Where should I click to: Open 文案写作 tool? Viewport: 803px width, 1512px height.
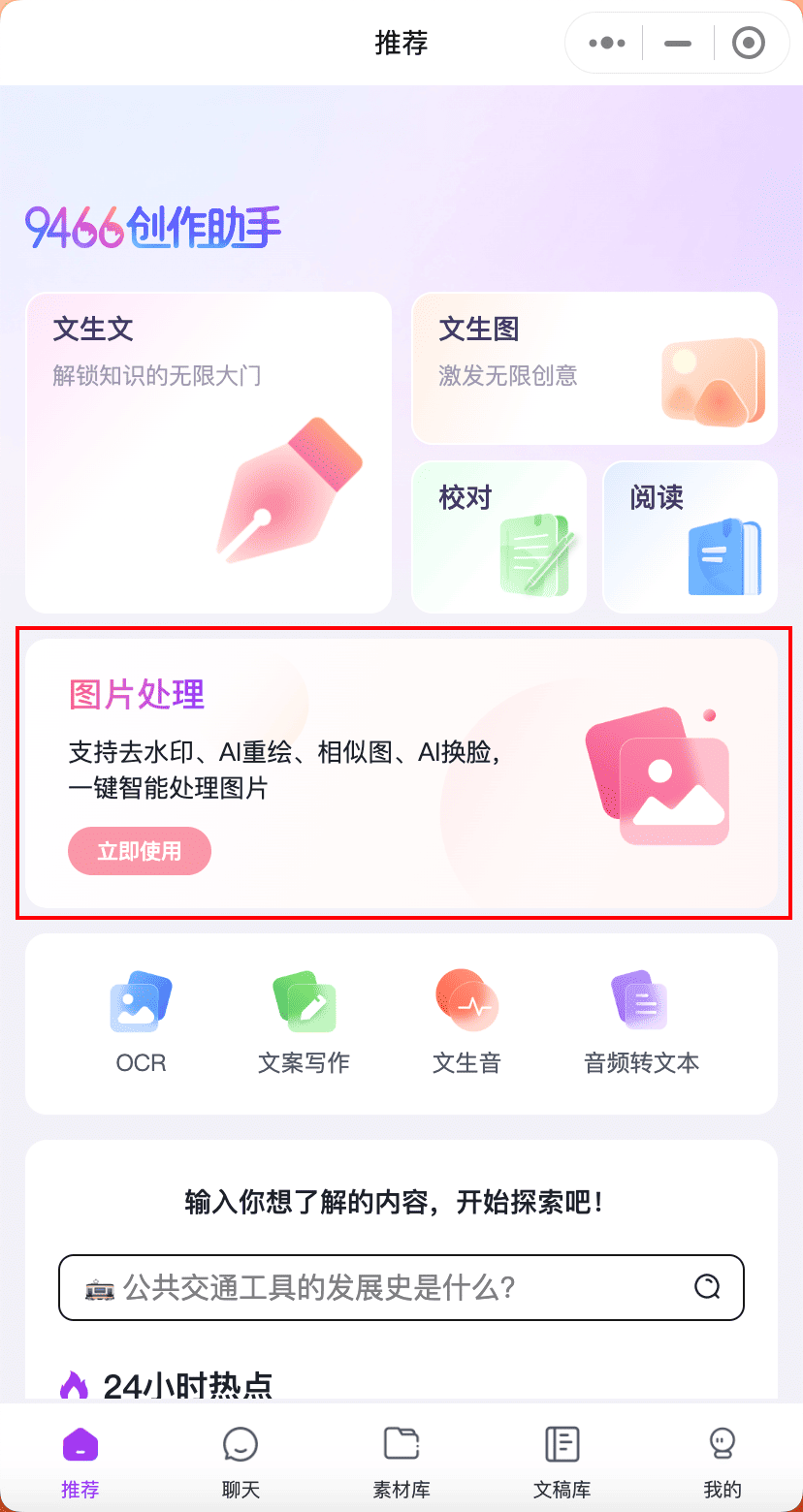click(304, 1023)
